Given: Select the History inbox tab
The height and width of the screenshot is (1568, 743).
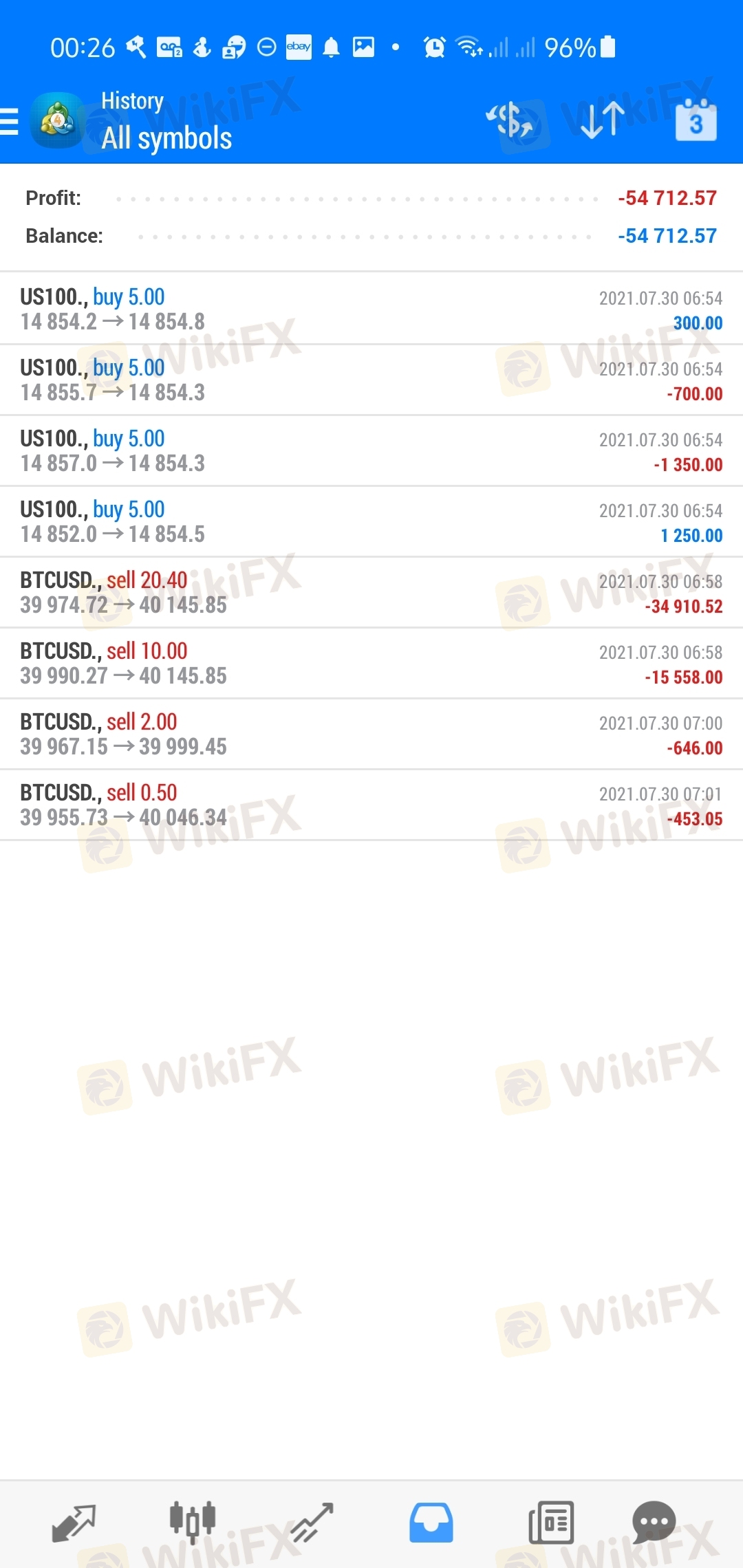Looking at the screenshot, I should point(431,1522).
